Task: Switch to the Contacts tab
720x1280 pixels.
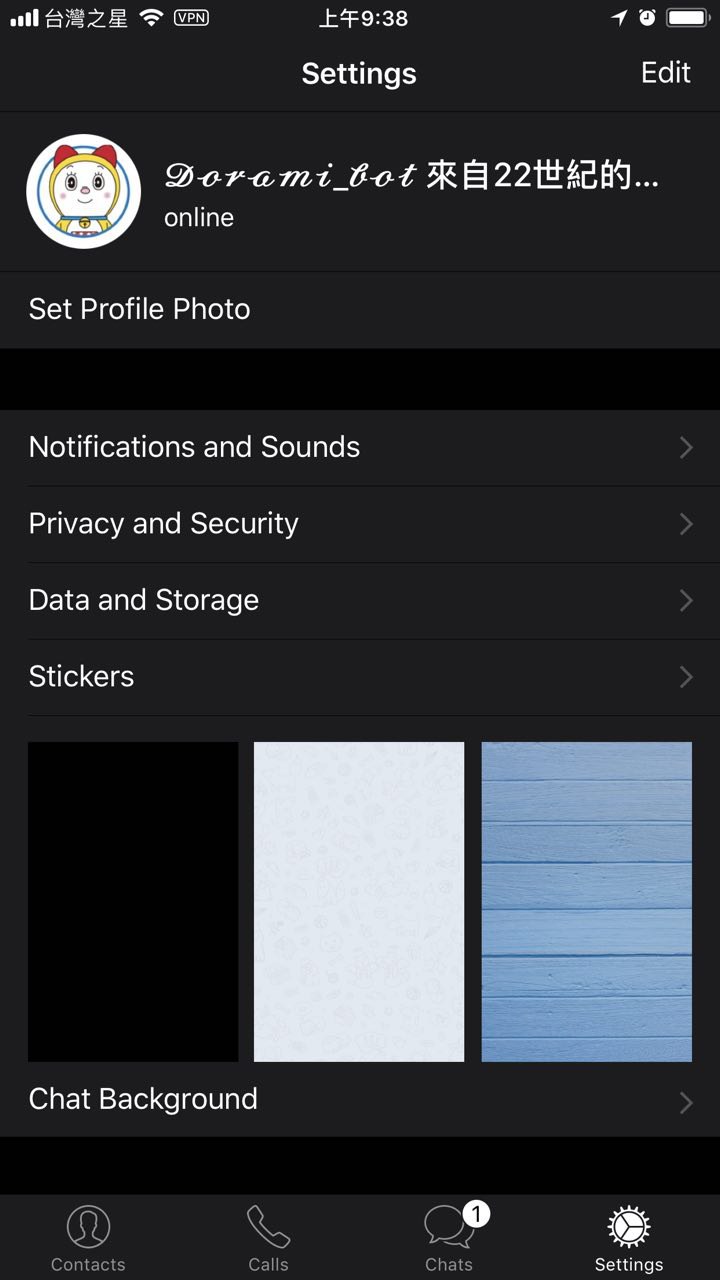Action: [x=88, y=1238]
